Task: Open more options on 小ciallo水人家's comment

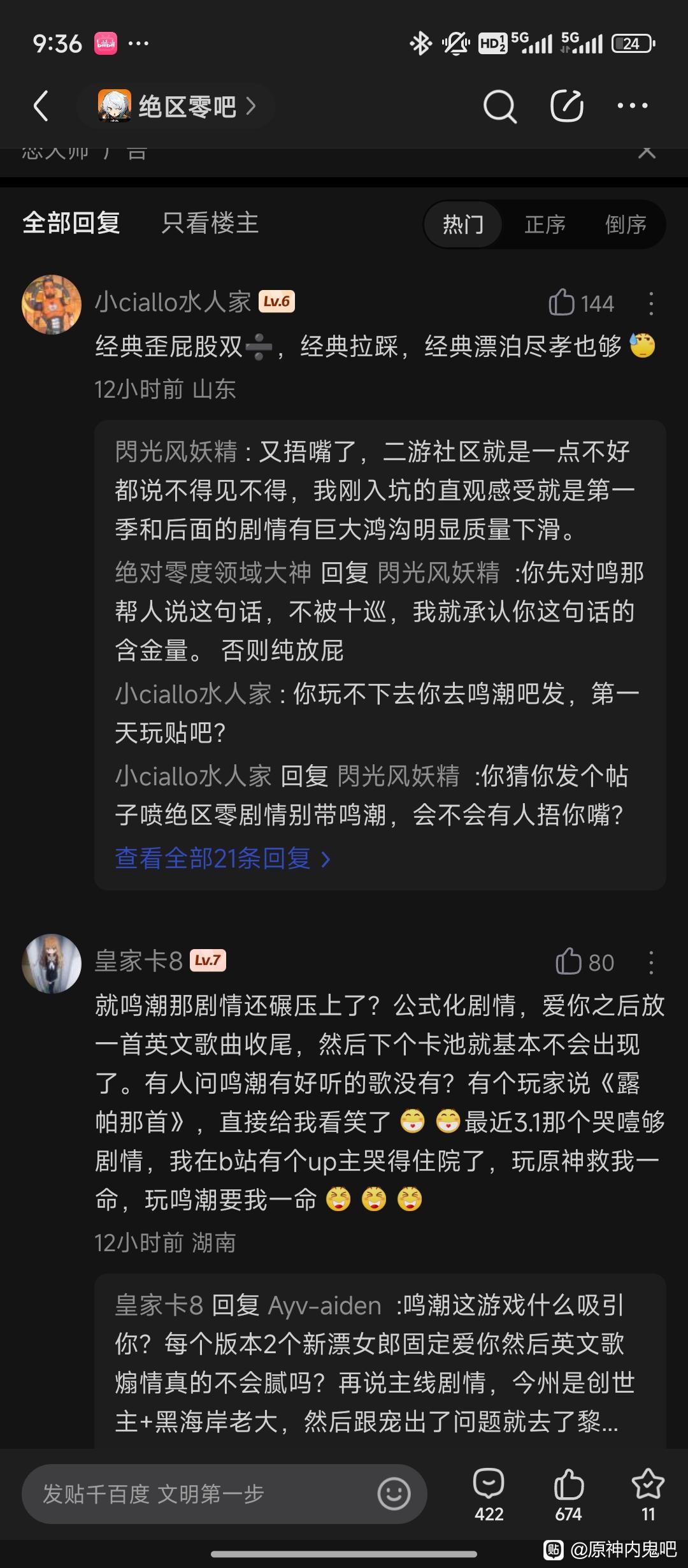Action: pyautogui.click(x=650, y=304)
